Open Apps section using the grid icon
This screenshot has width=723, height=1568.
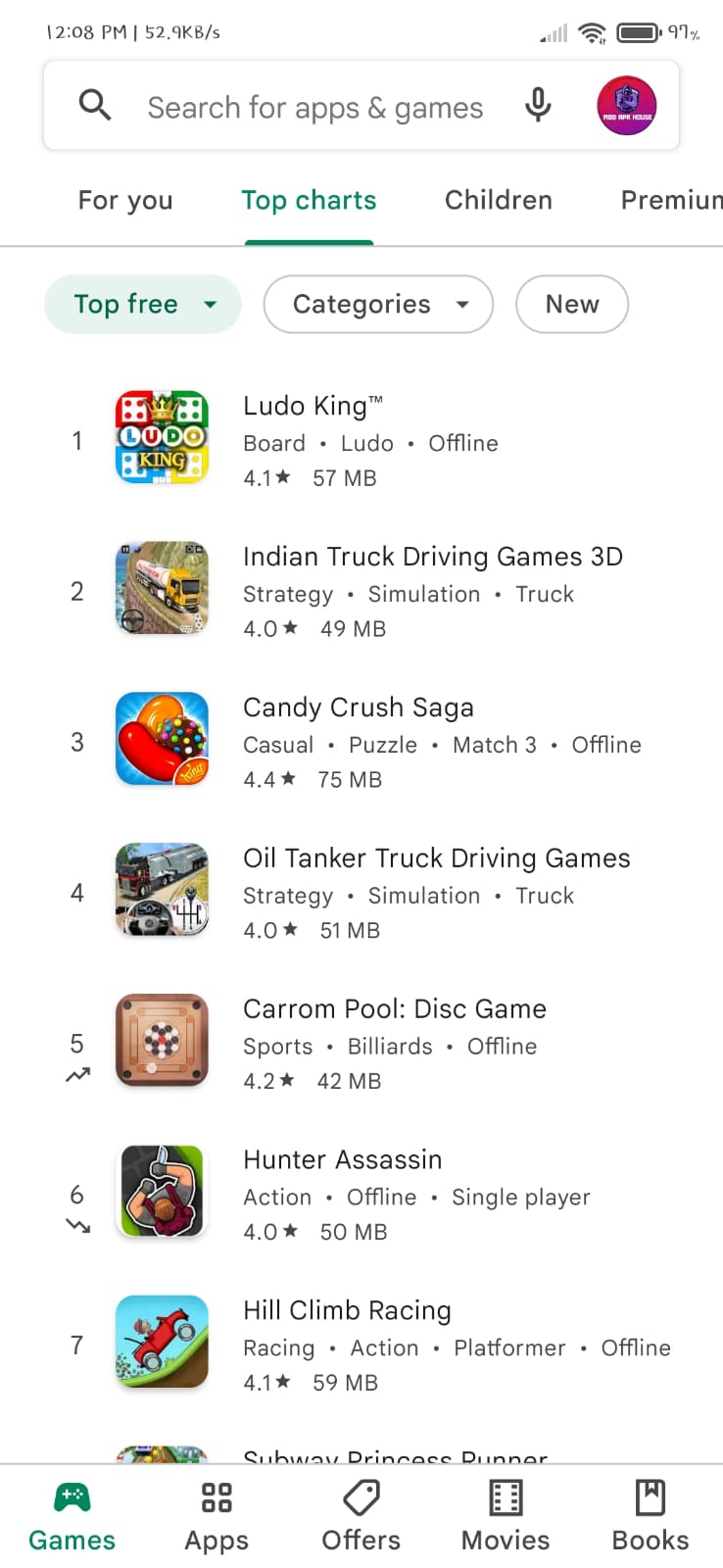point(216,1512)
